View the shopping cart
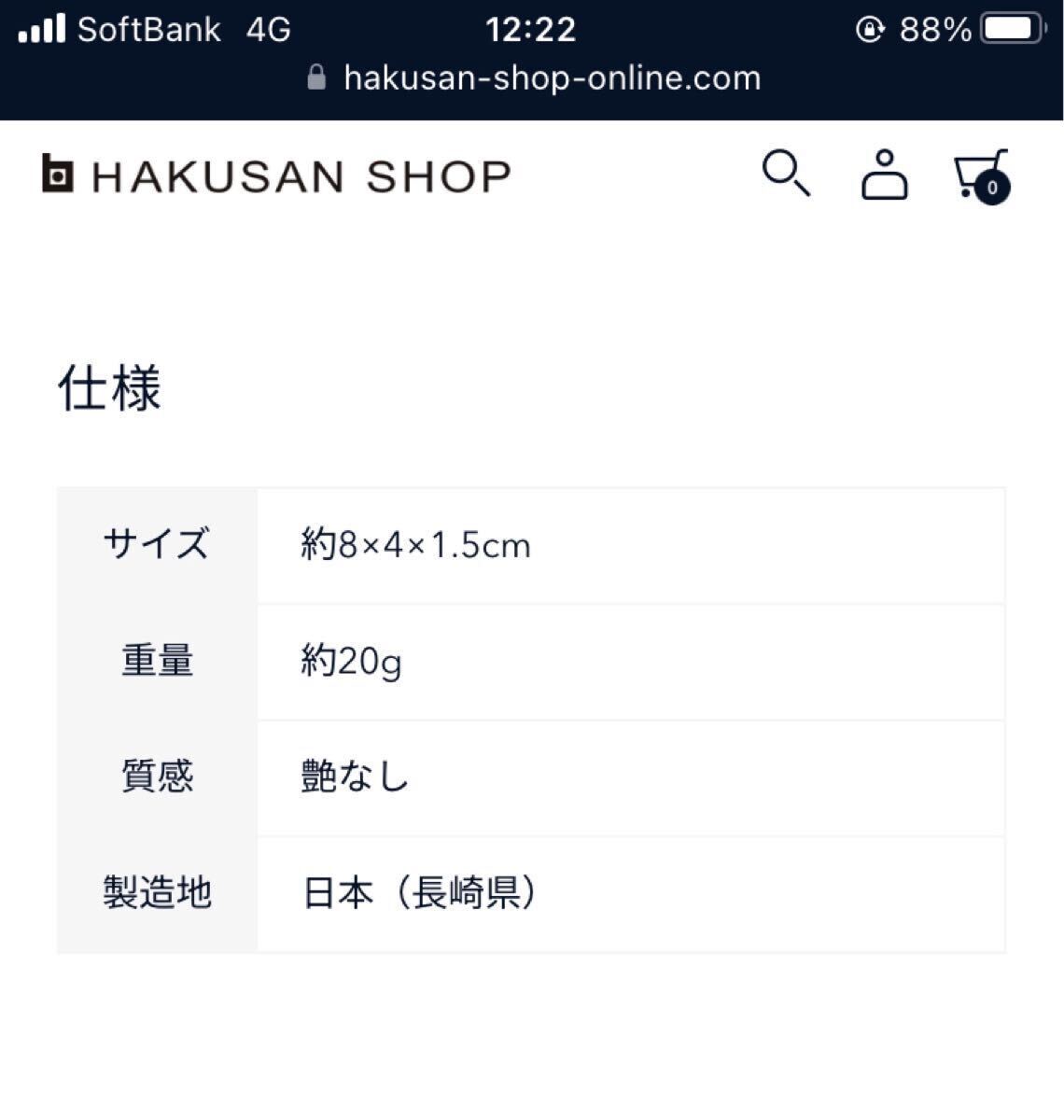This screenshot has height=1120, width=1064. click(982, 175)
